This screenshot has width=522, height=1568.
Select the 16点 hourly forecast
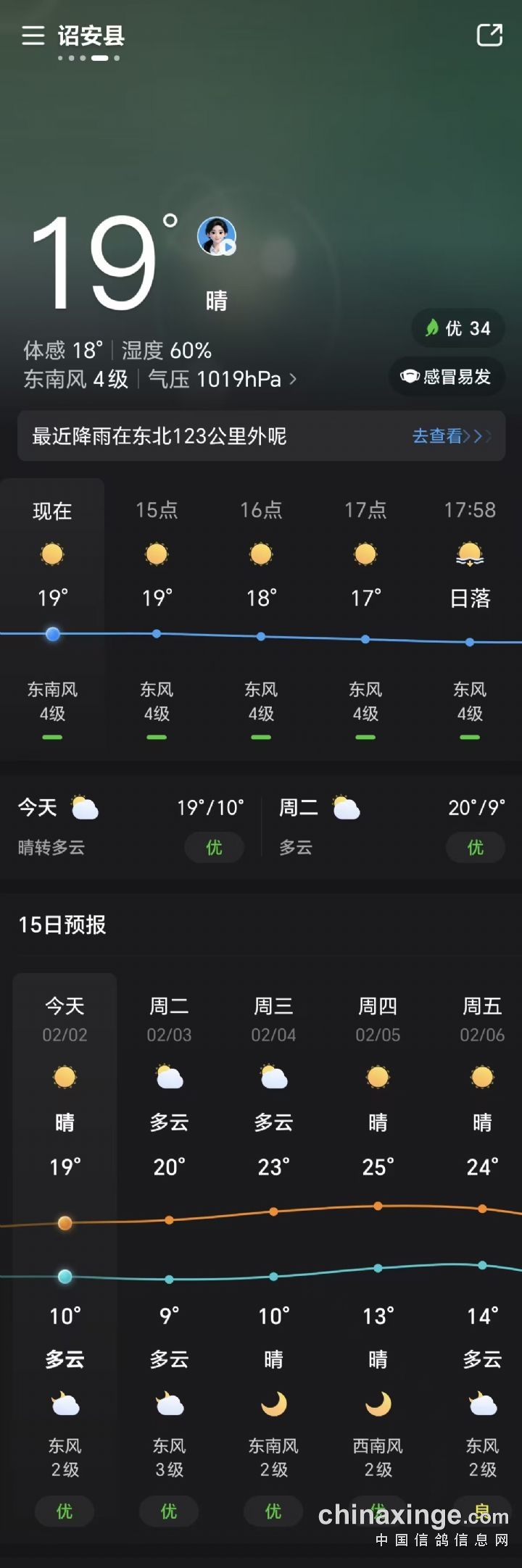pos(261,616)
